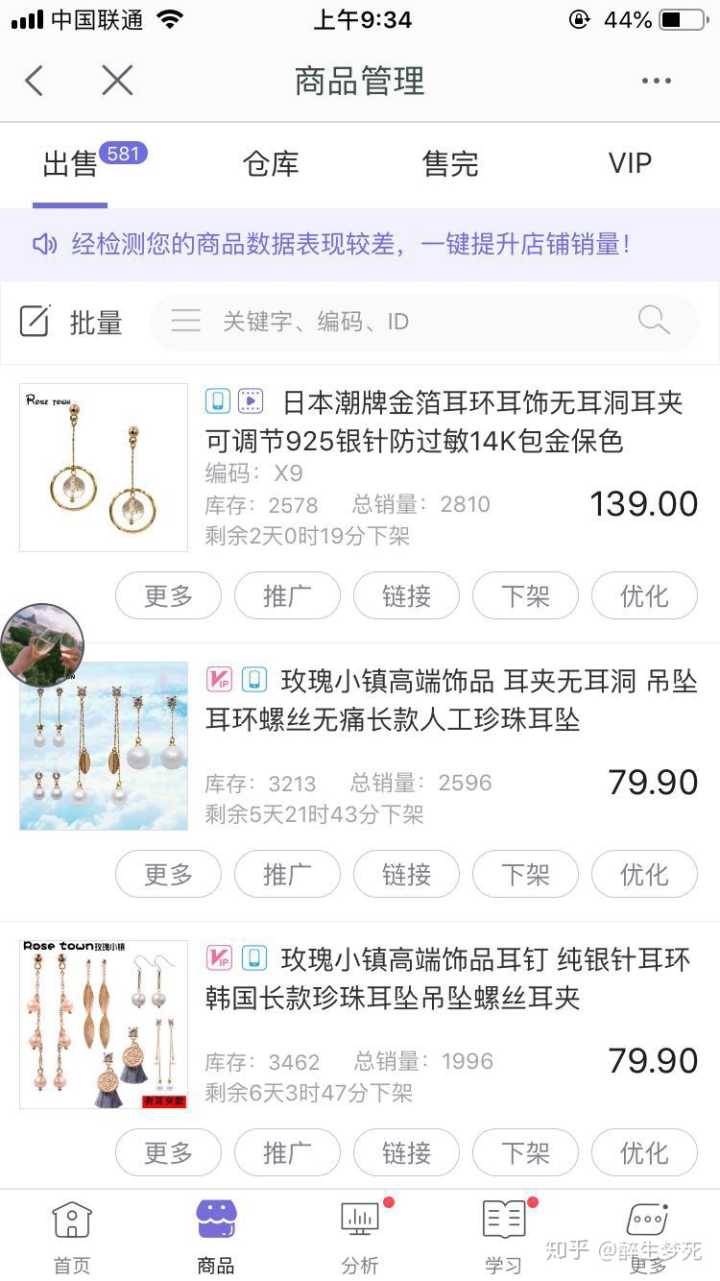Switch to the 售完 tab

450,164
